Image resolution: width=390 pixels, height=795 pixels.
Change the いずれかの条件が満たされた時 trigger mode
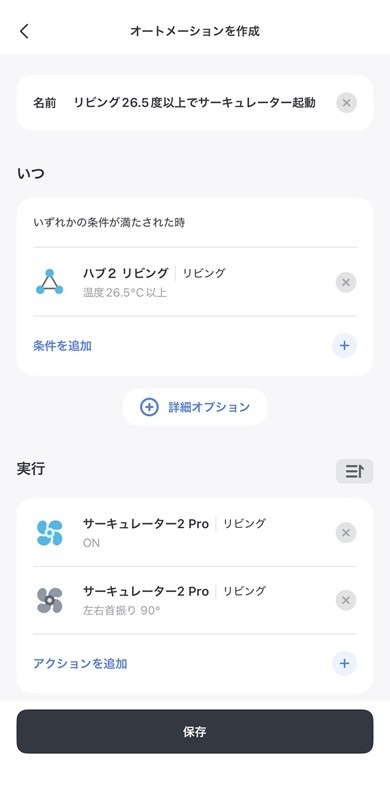pos(109,223)
